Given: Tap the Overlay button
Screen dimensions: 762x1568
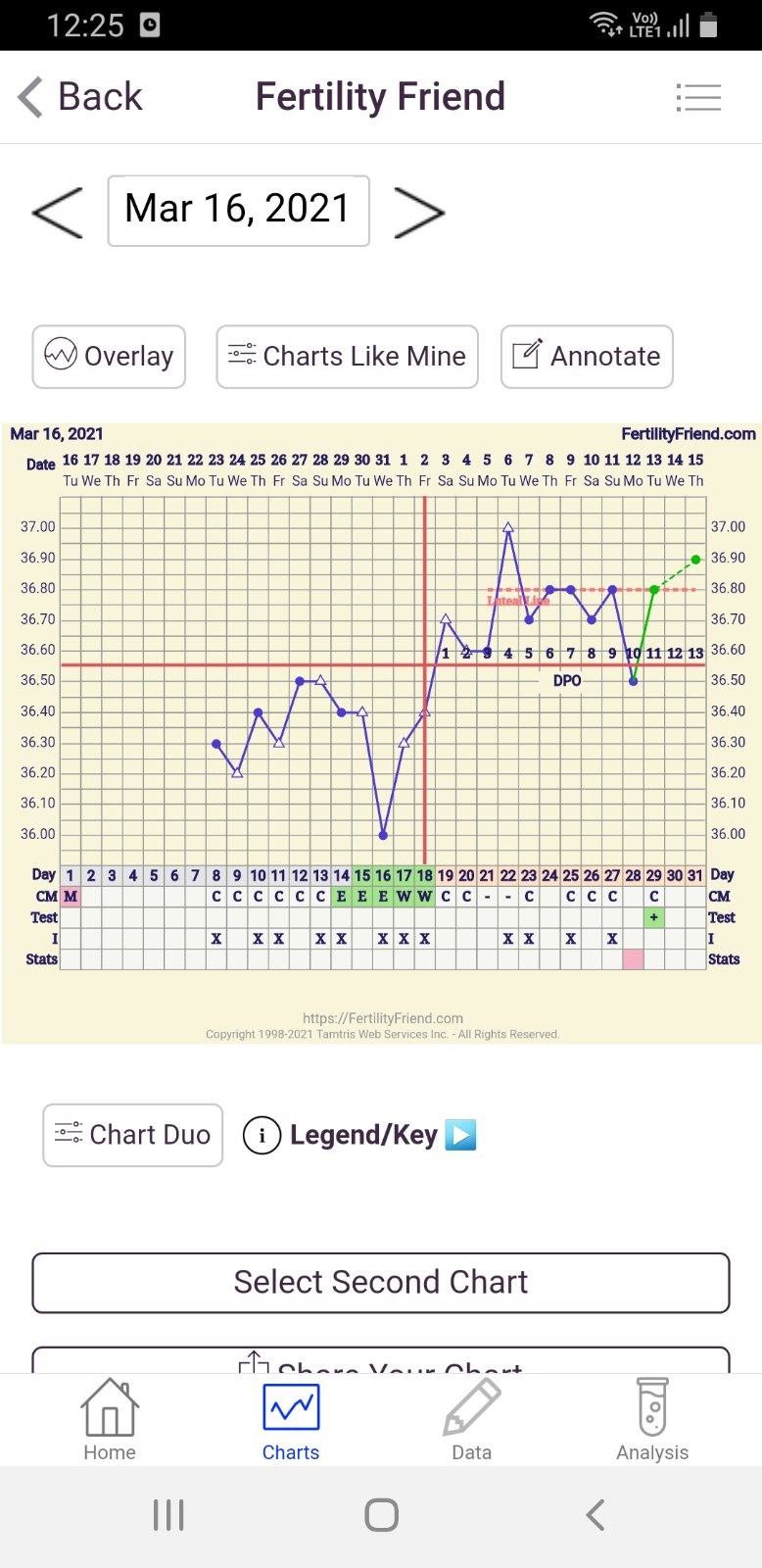Looking at the screenshot, I should (109, 356).
